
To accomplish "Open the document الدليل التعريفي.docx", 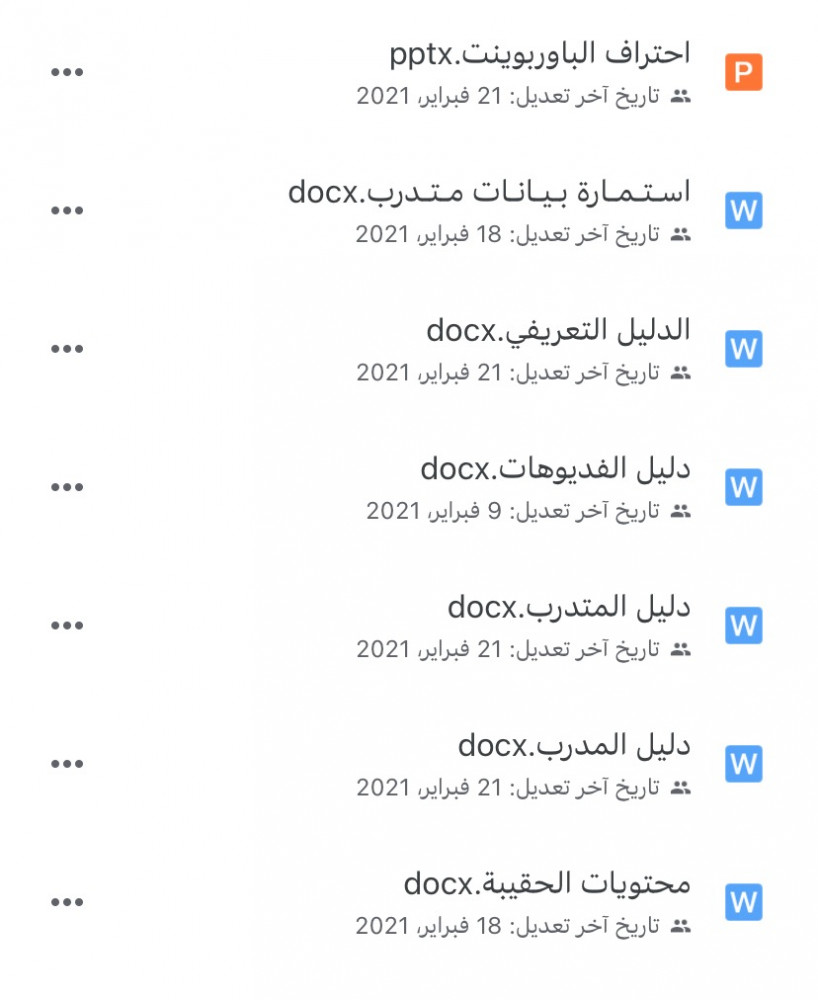I will pyautogui.click(x=558, y=330).
